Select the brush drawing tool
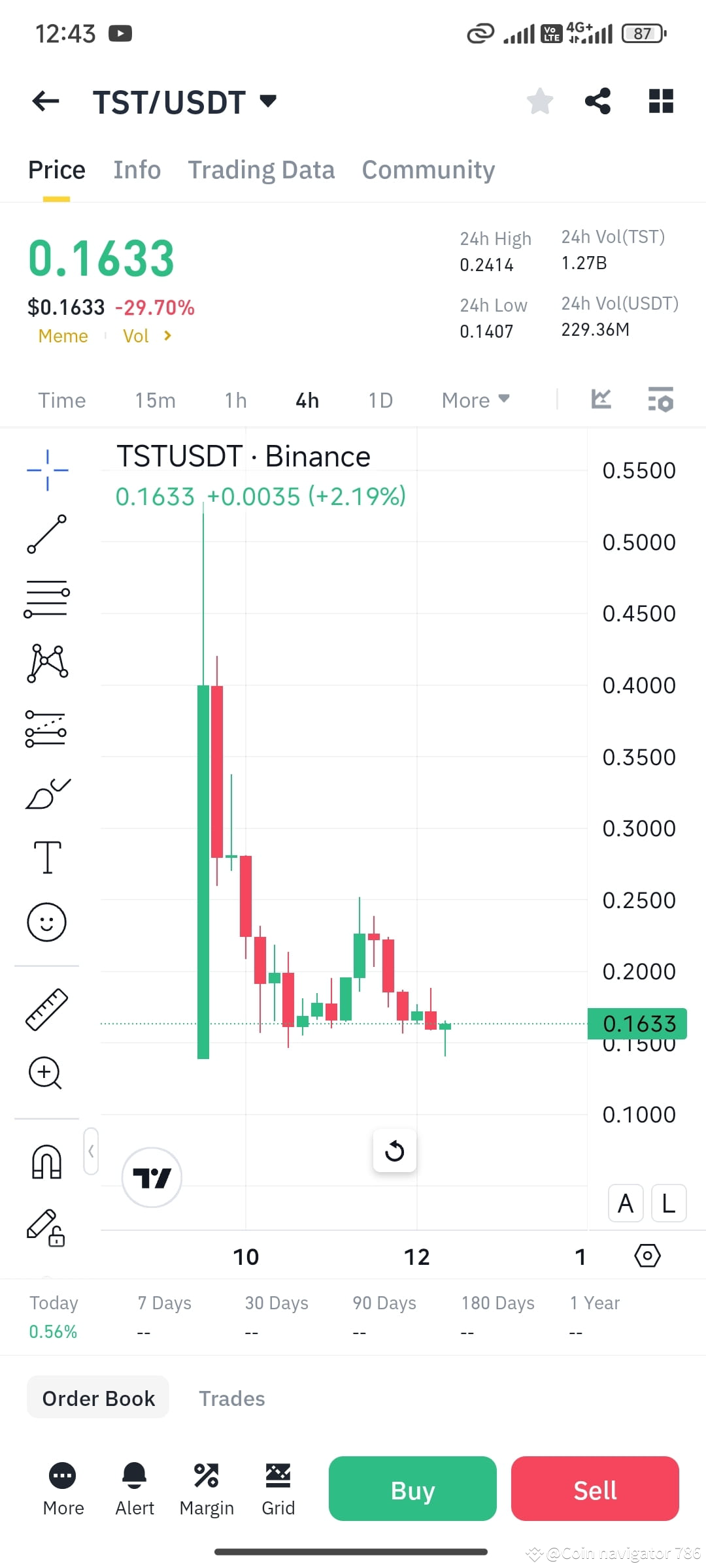Viewport: 706px width, 1568px height. [x=46, y=792]
